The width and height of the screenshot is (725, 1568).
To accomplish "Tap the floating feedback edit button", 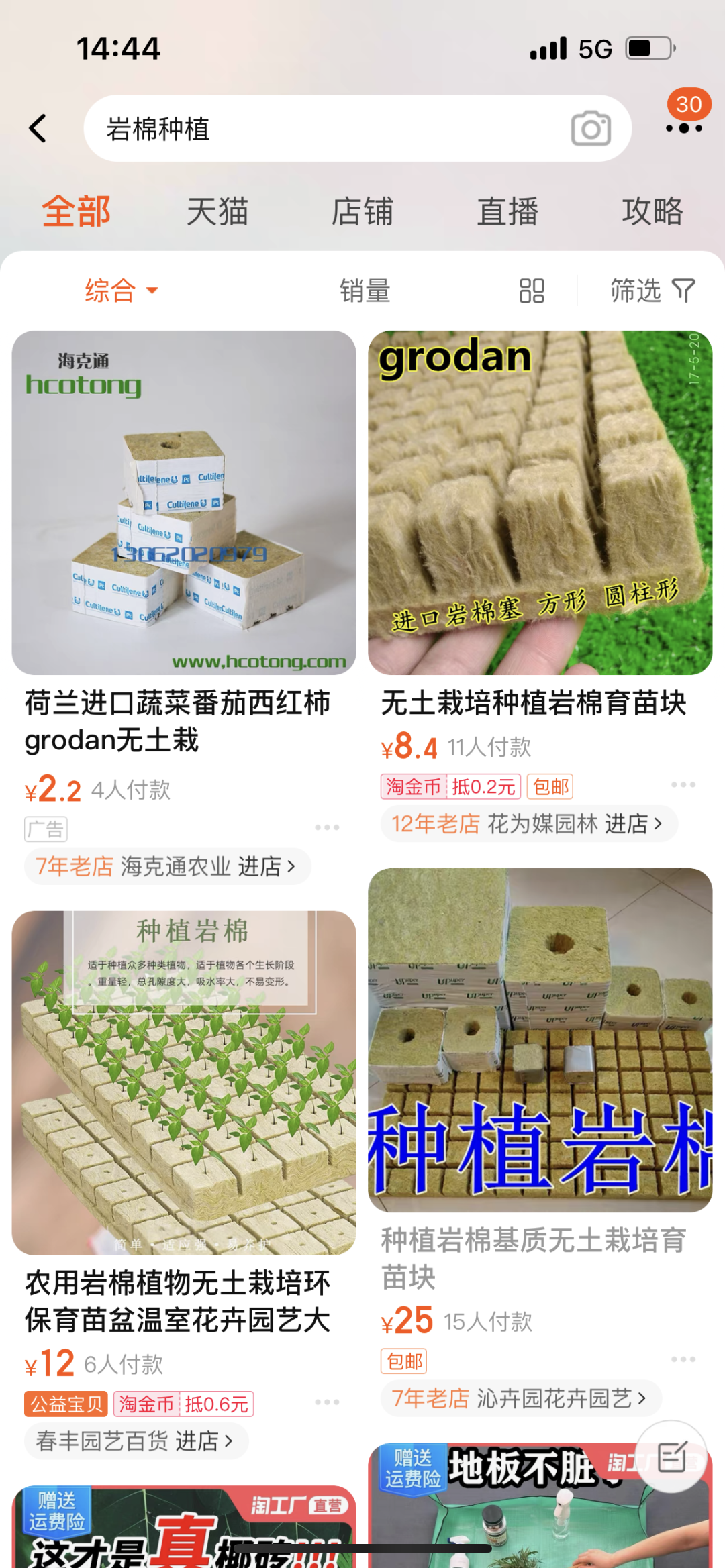I will (672, 1457).
